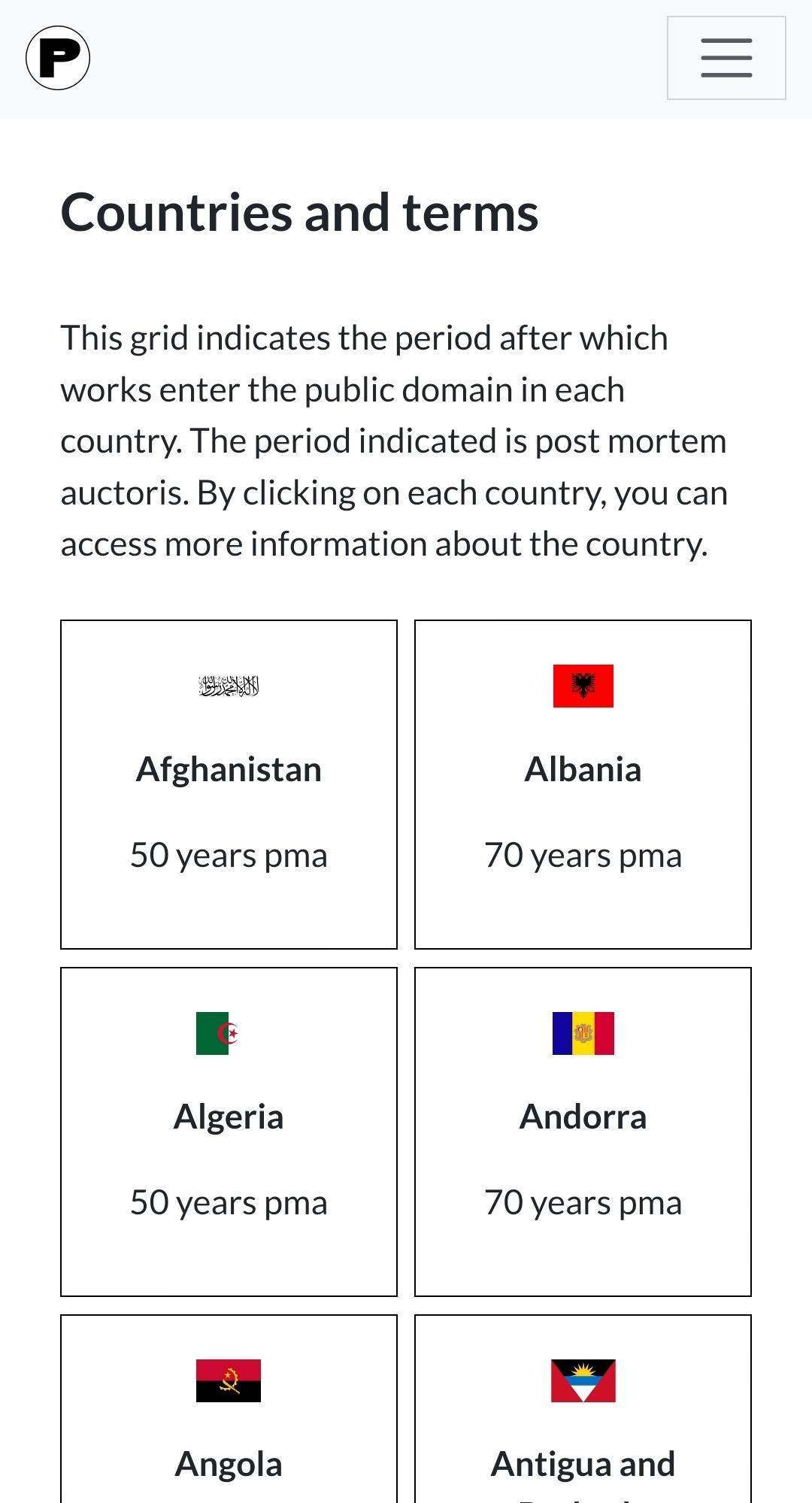812x1503 pixels.
Task: Open the Afghanistan country card
Action: [229, 783]
